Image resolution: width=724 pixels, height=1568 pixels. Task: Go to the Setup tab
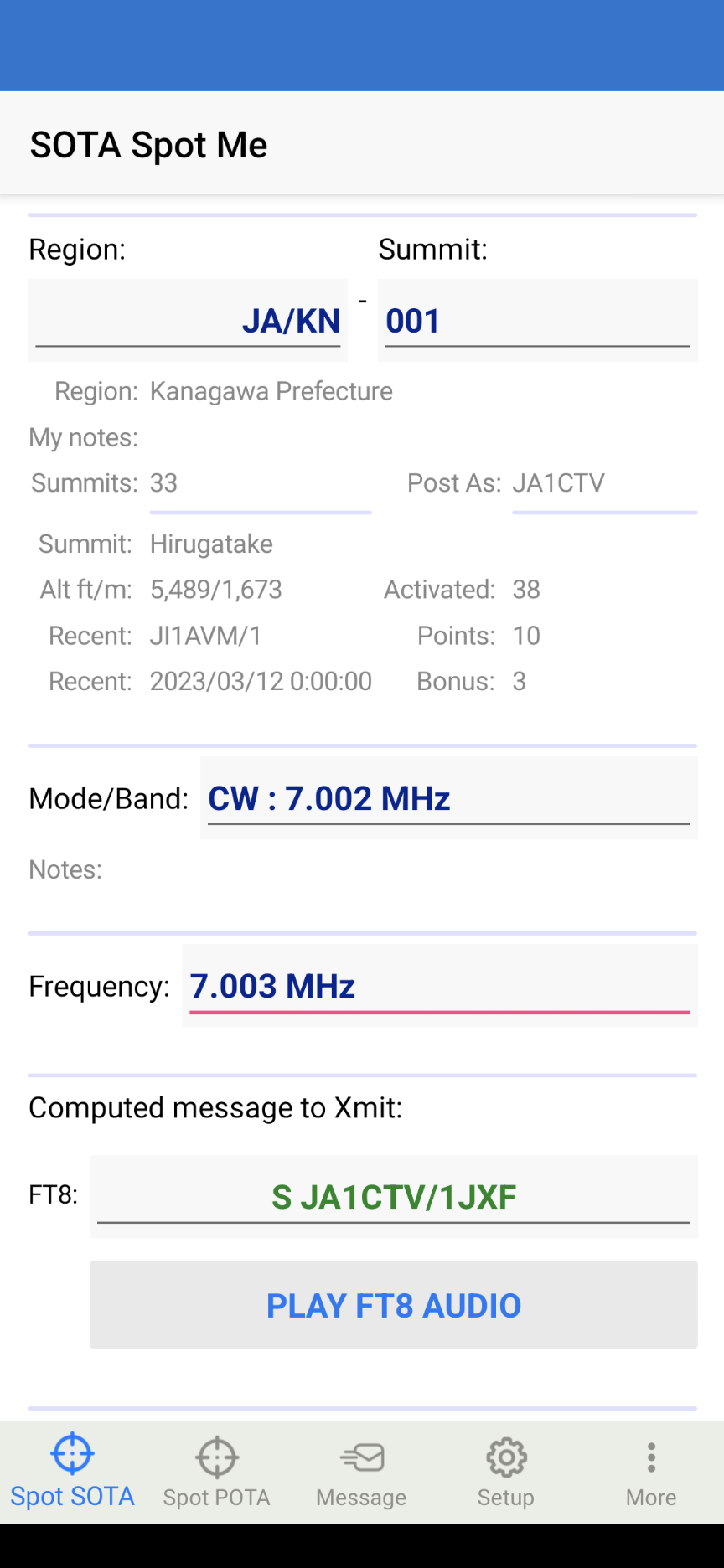click(x=506, y=1472)
